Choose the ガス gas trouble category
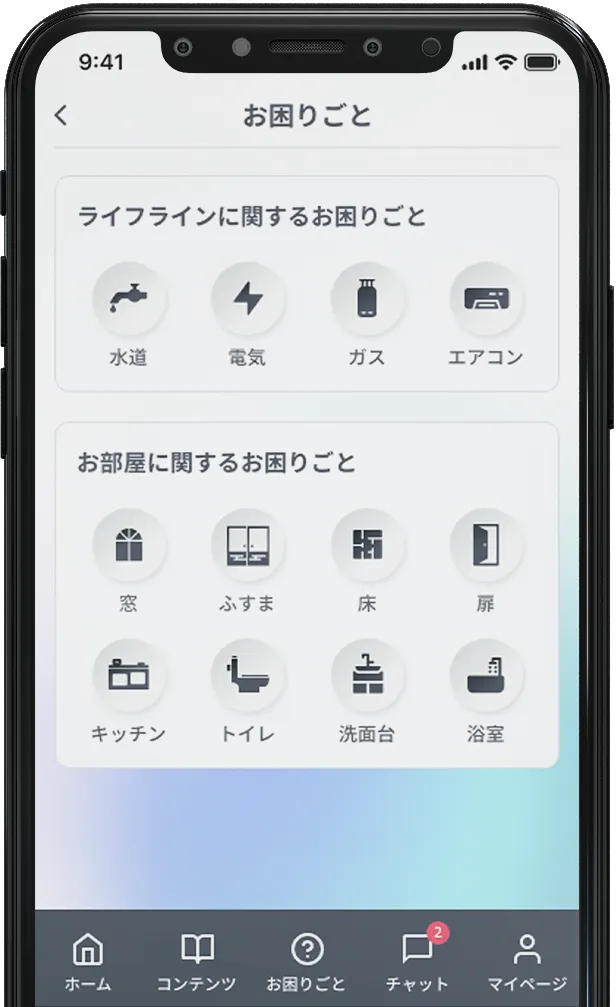Viewport: 616px width, 1007px height. (367, 299)
